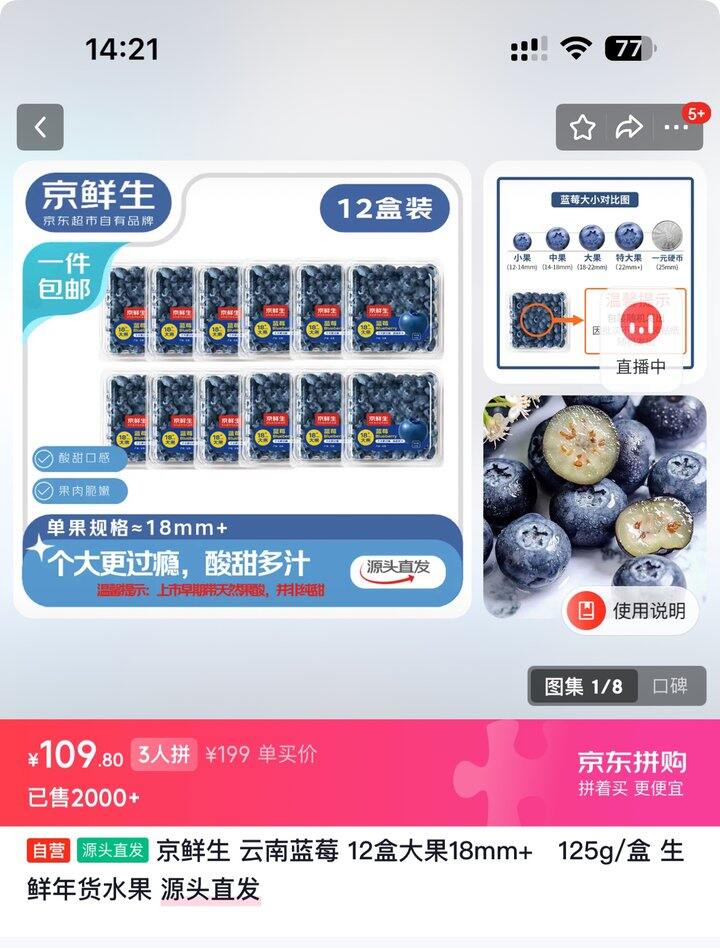Add this product to favorites
This screenshot has width=720, height=948.
(582, 127)
